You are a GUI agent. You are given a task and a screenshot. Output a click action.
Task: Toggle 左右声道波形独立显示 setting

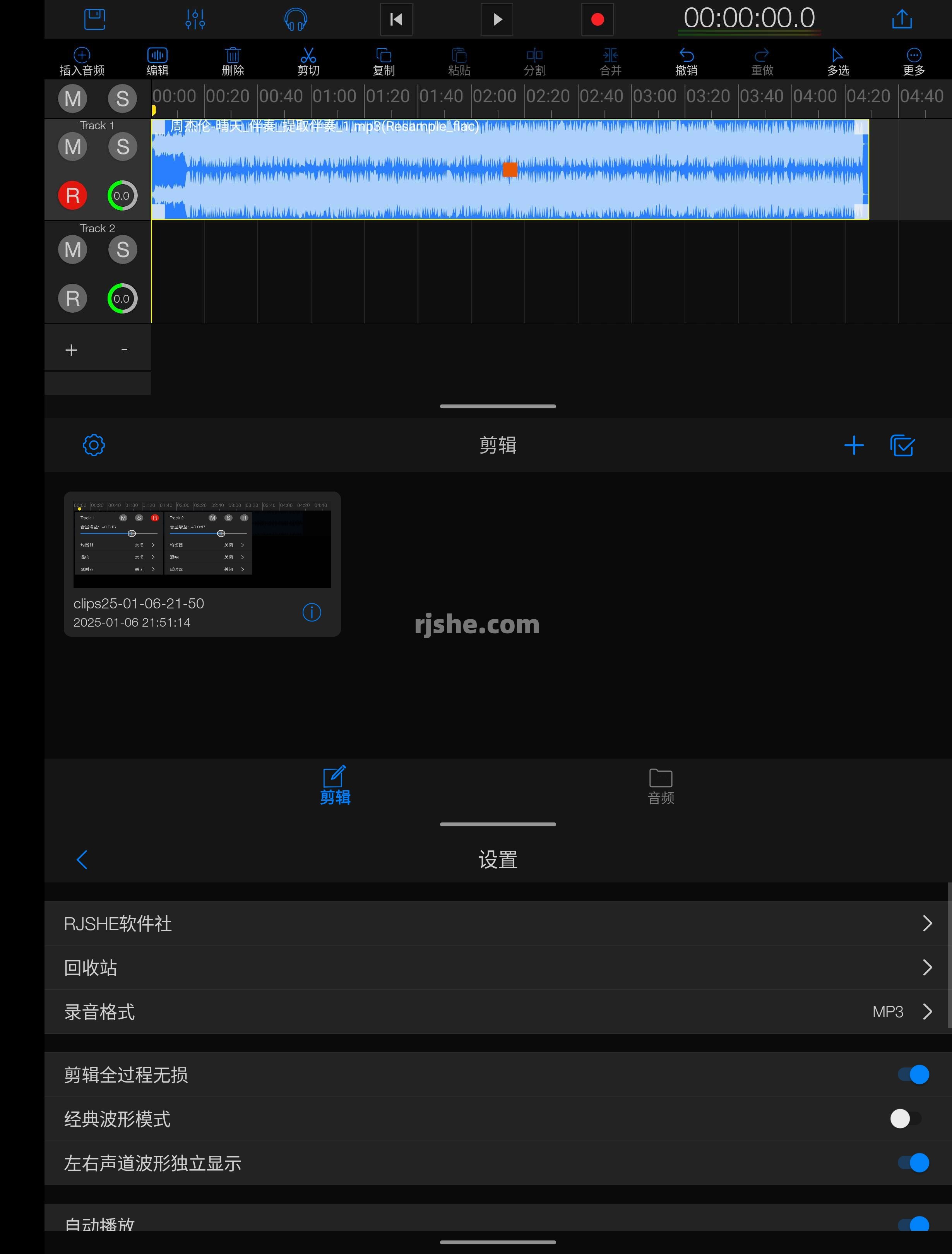pyautogui.click(x=911, y=1163)
